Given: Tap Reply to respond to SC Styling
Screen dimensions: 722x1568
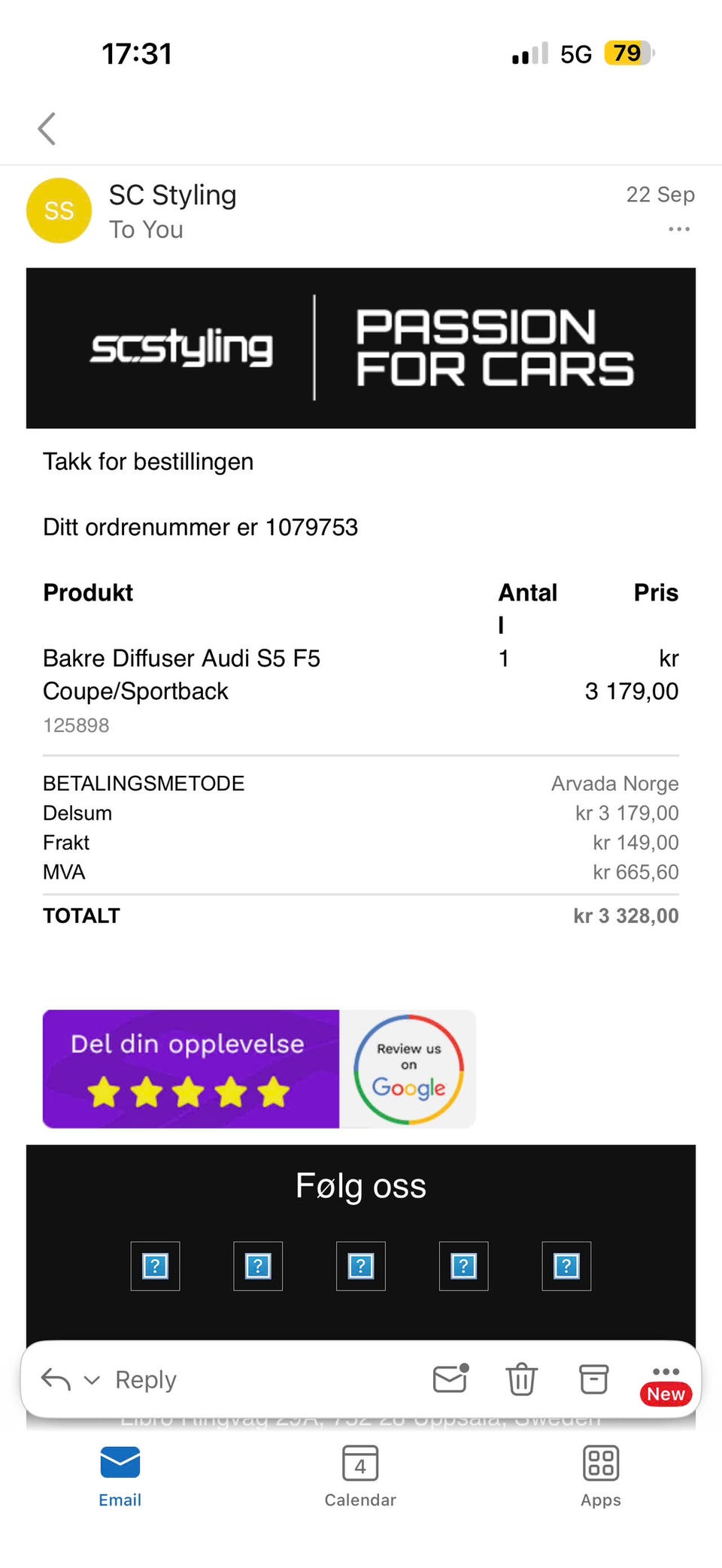Looking at the screenshot, I should (x=144, y=1379).
